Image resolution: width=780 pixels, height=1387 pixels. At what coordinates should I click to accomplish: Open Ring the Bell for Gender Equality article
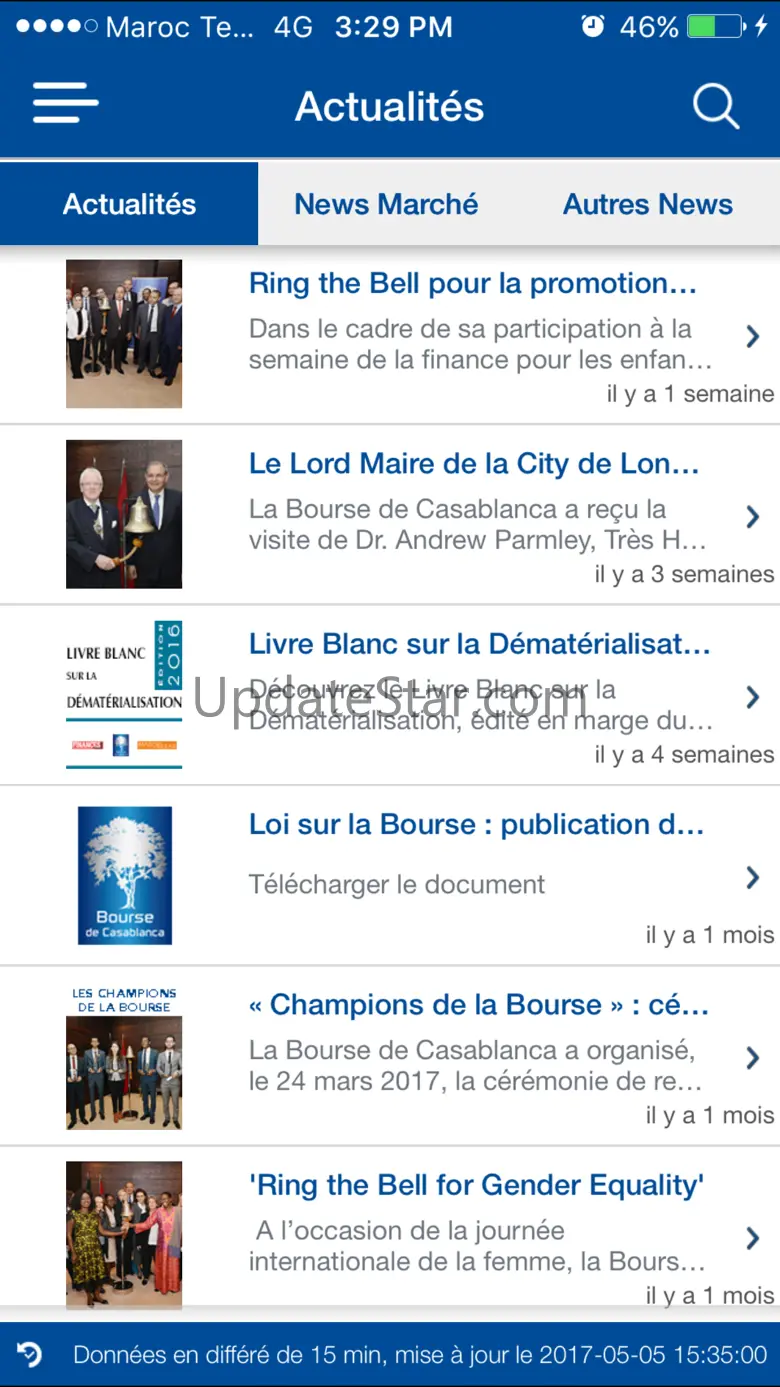click(476, 1186)
